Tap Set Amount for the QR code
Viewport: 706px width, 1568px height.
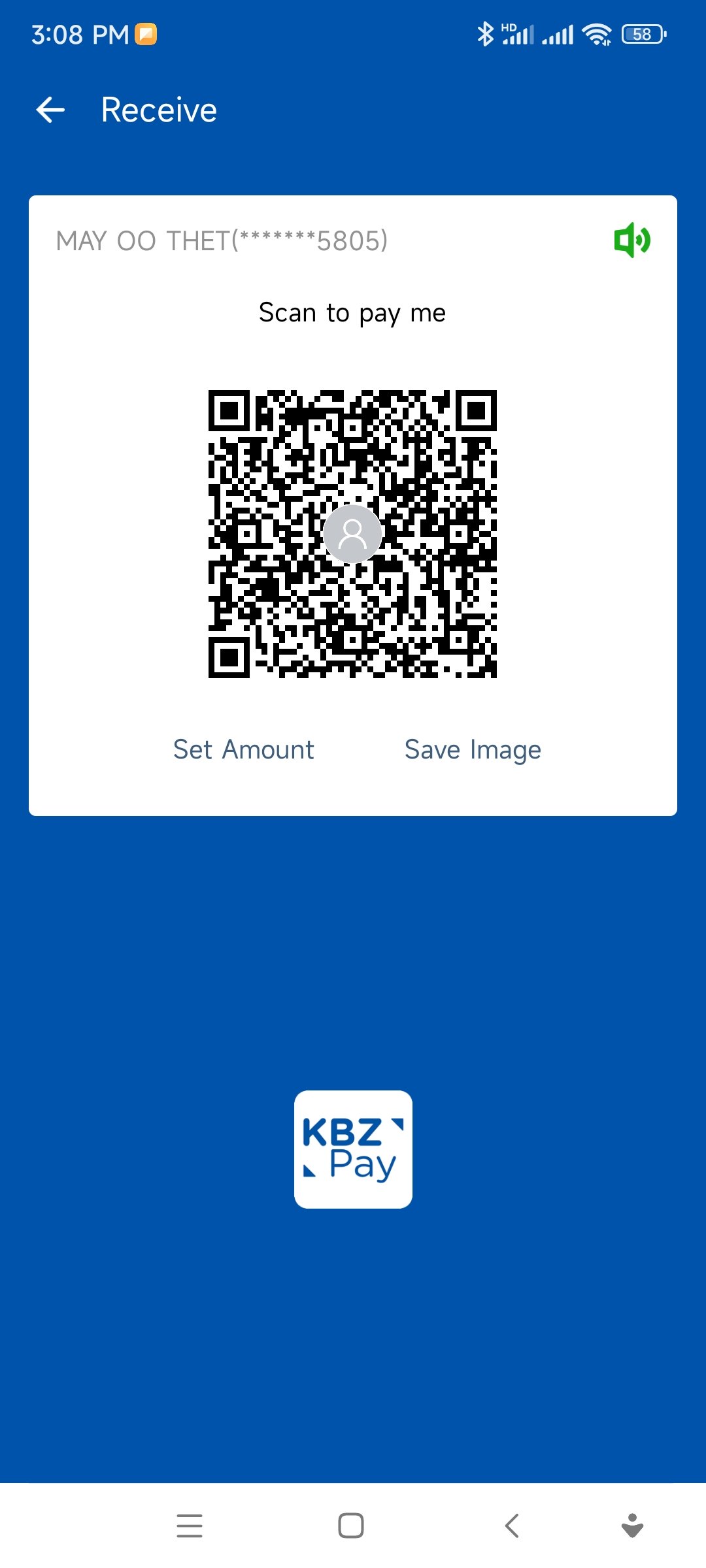243,749
